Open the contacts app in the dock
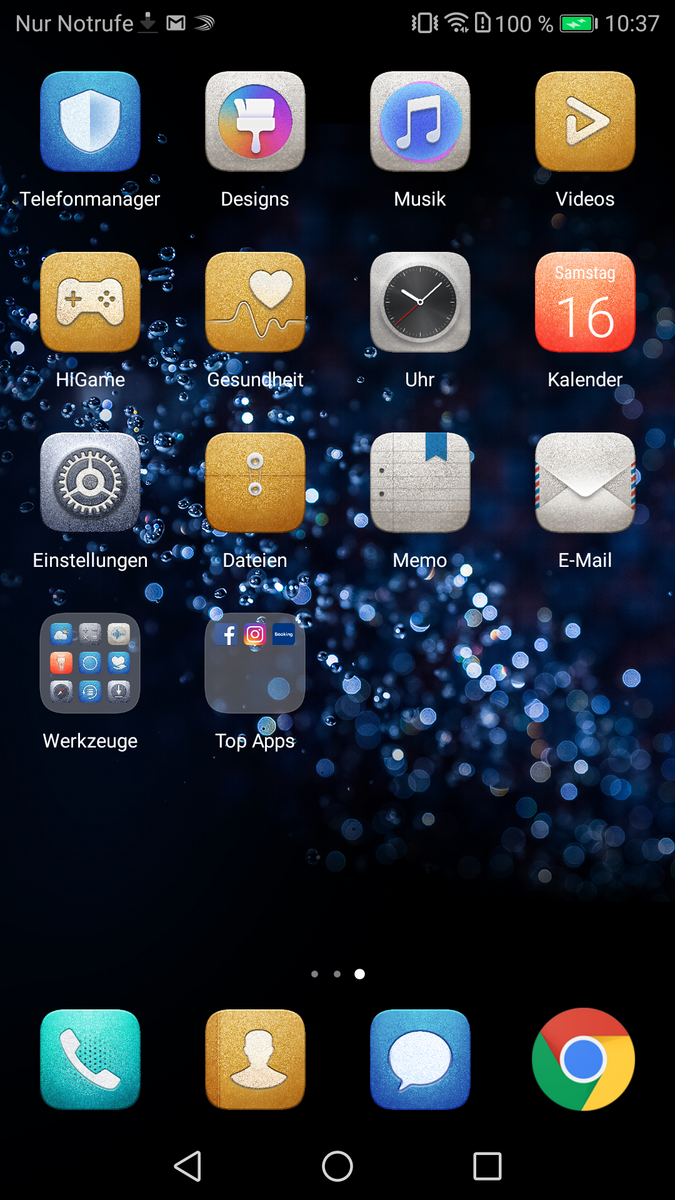The width and height of the screenshot is (675, 1200). (255, 1060)
